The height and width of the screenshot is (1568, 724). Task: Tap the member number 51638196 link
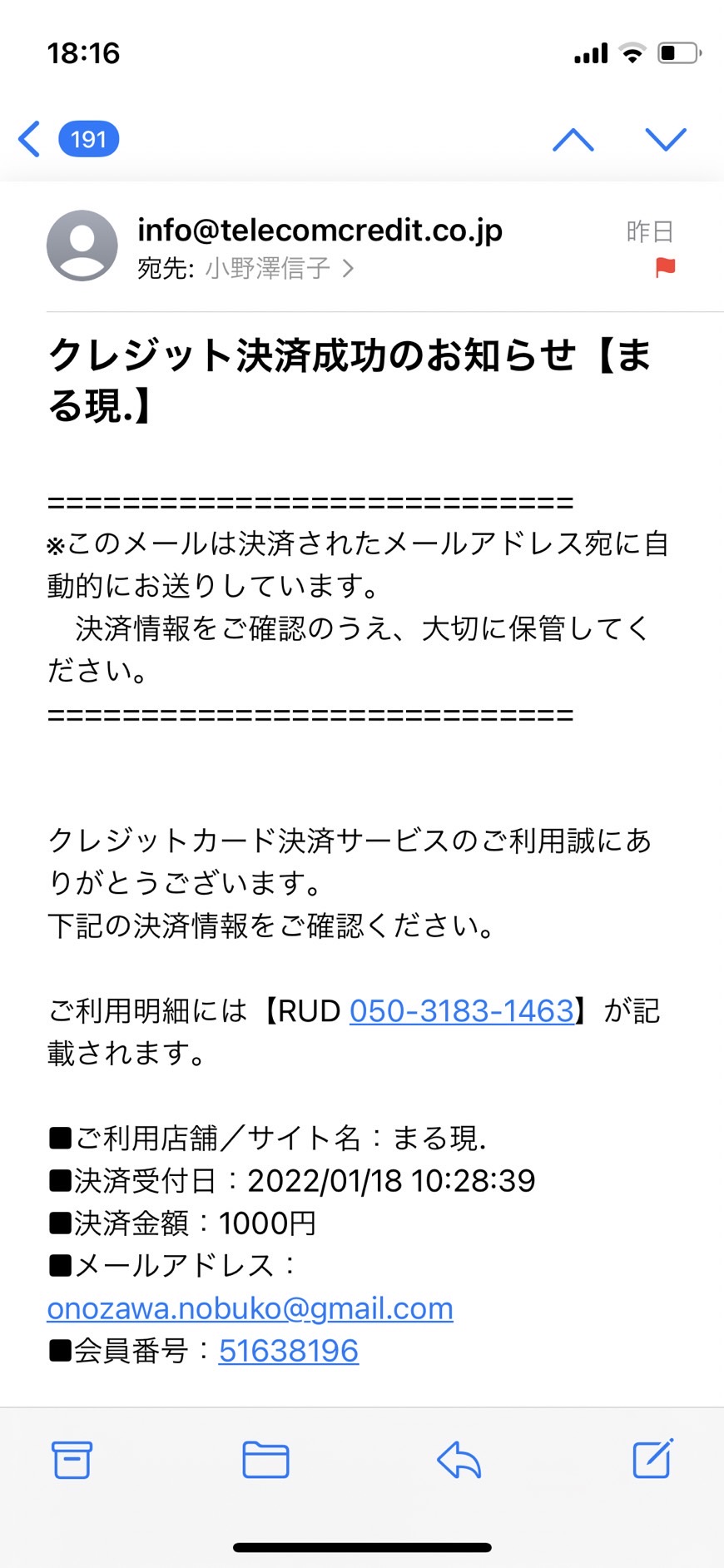(289, 1351)
